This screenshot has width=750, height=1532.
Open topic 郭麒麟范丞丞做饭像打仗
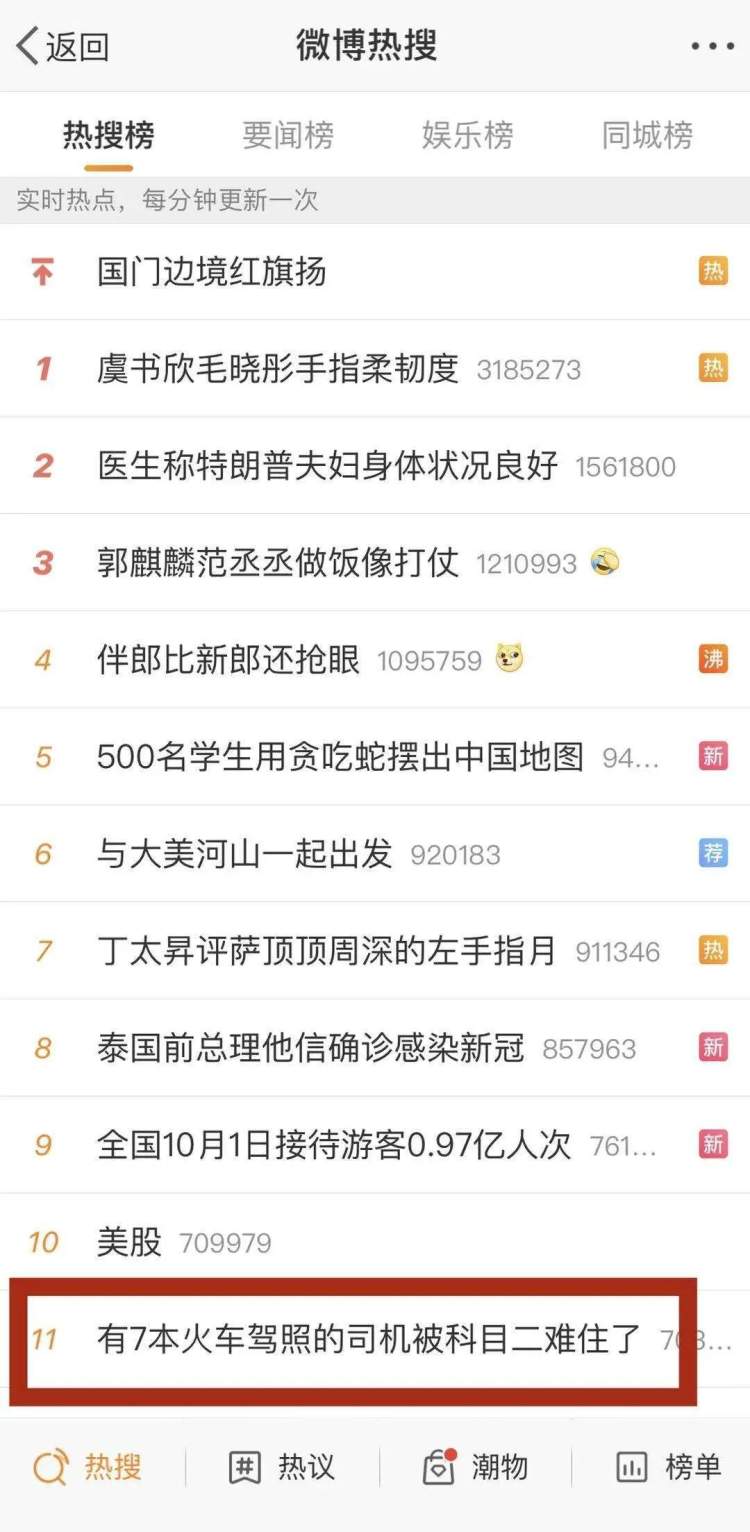[x=278, y=563]
